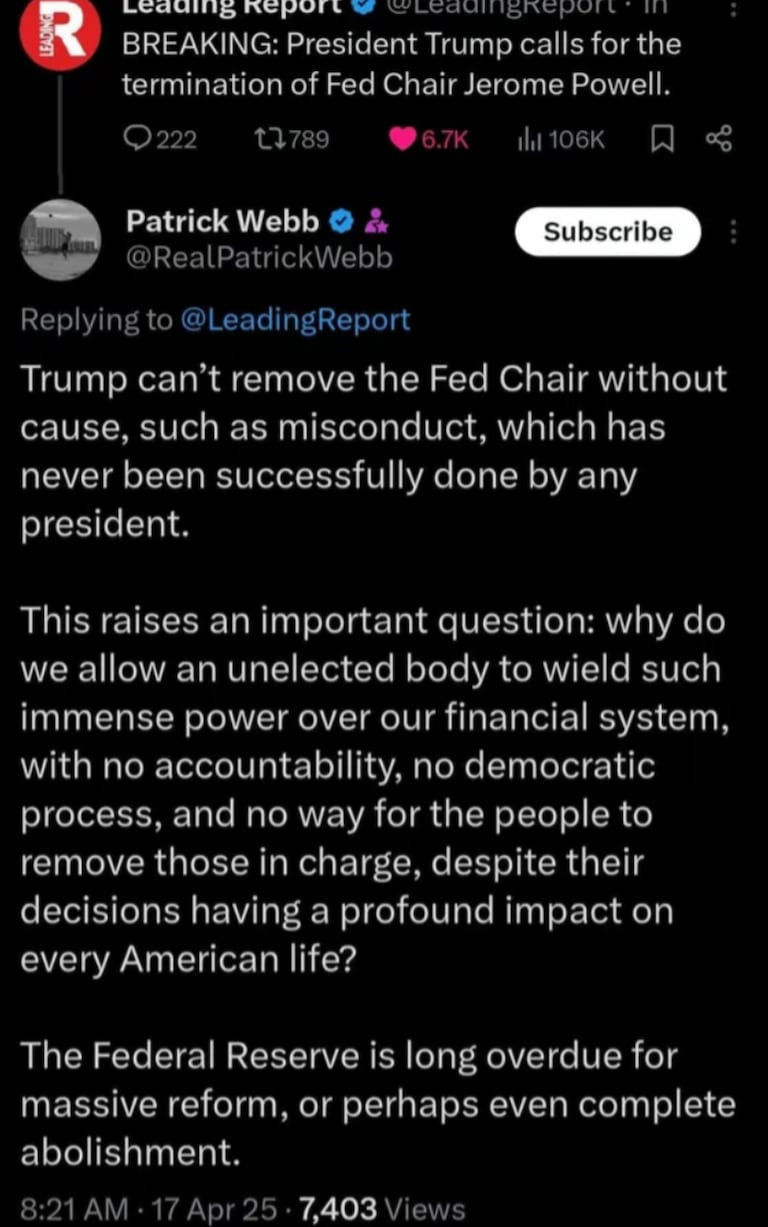The image size is (768, 1227).
Task: Open Patrick Webb's profile avatar
Action: click(x=60, y=238)
